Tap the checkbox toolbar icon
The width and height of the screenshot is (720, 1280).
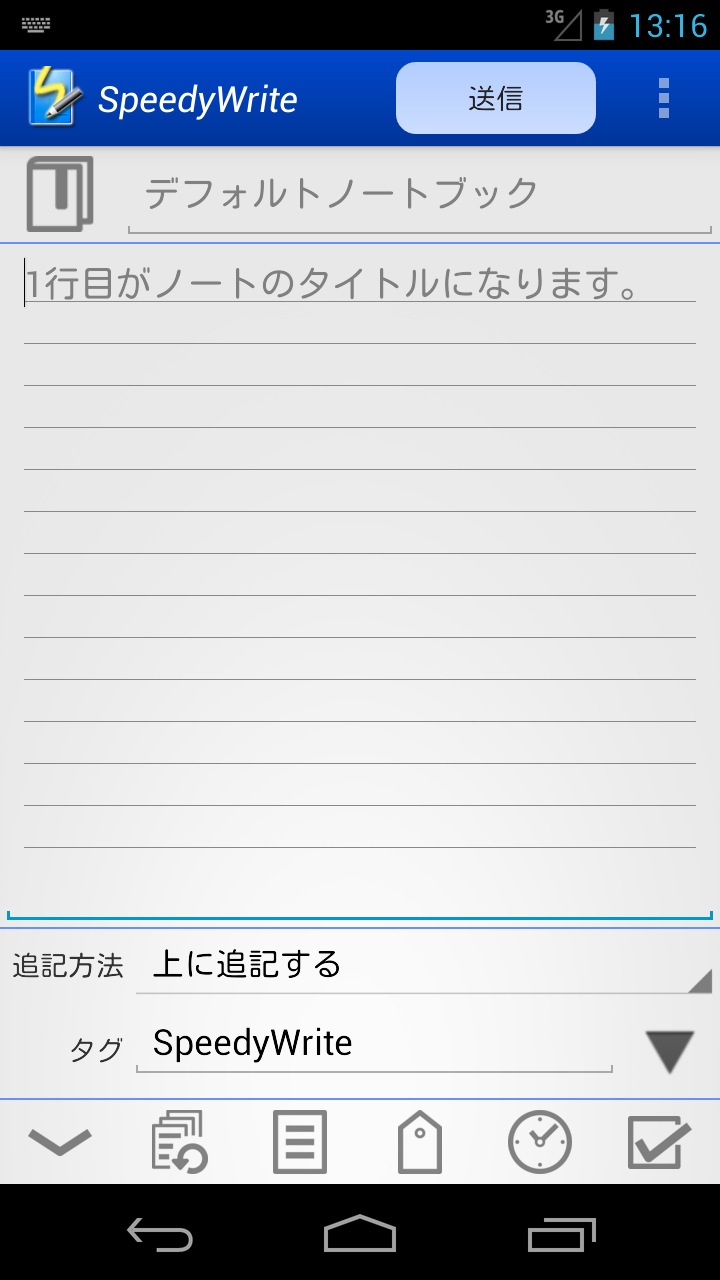coord(659,1142)
